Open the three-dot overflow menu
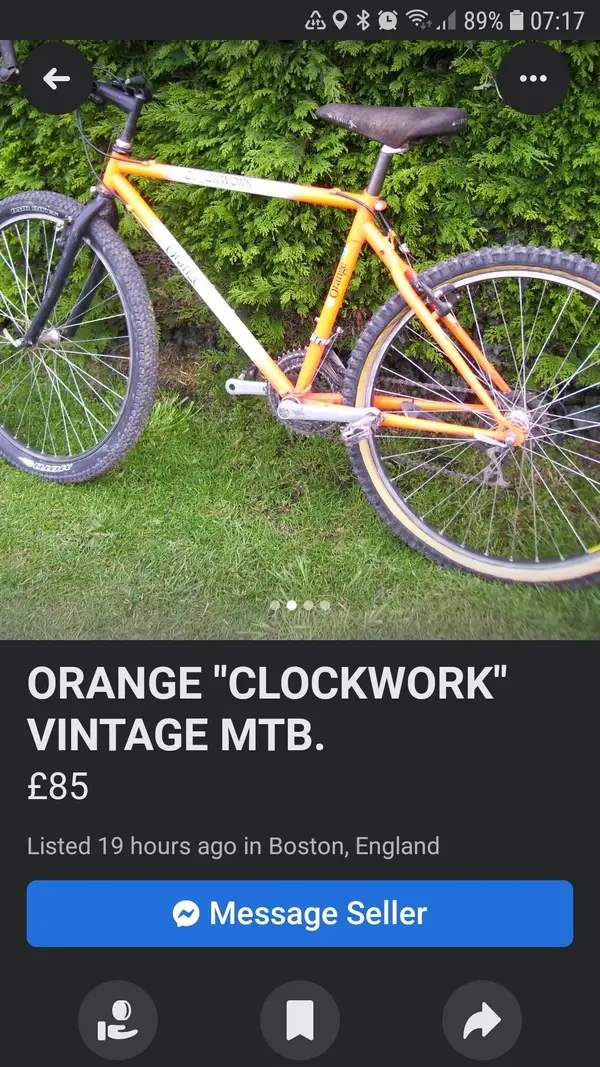 click(533, 79)
